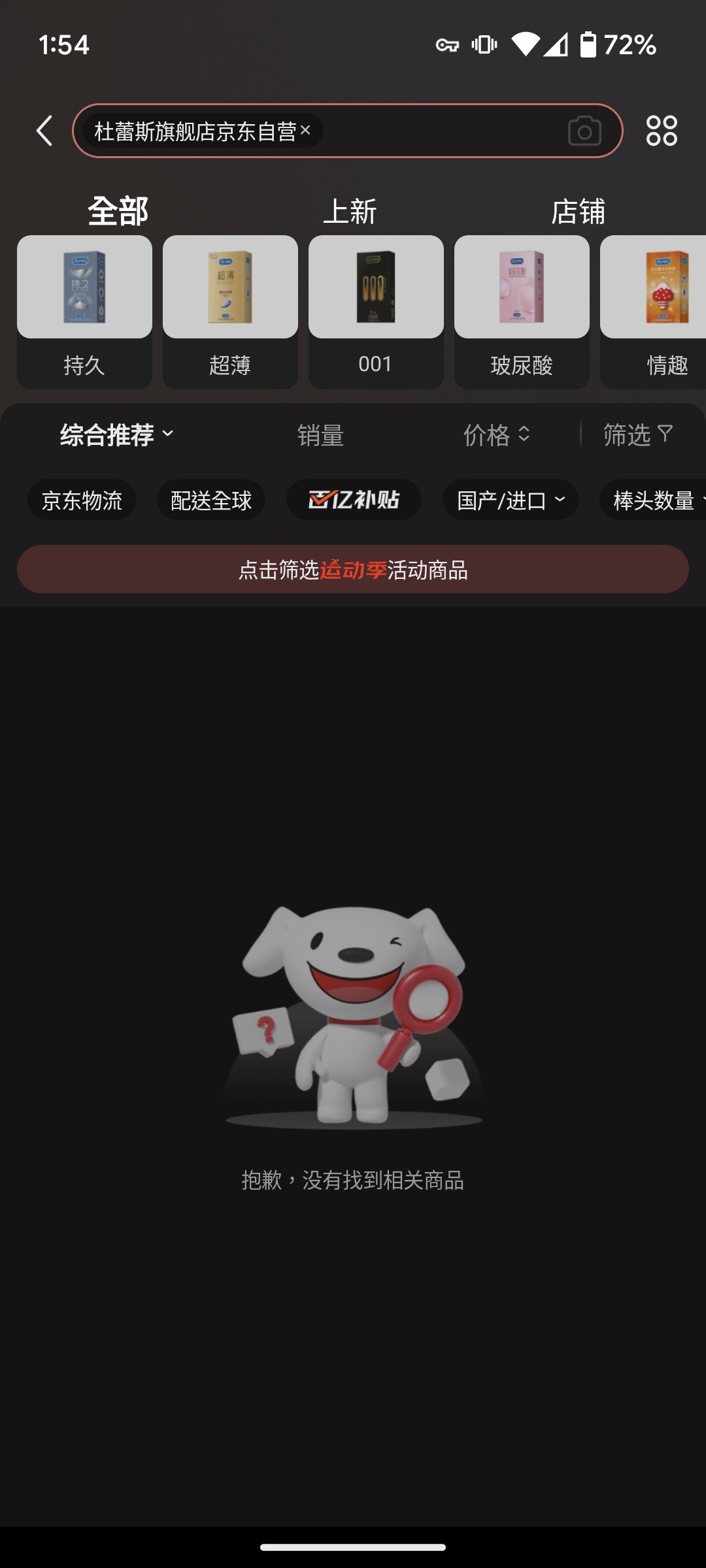Select the 全部 tab
This screenshot has height=1568, width=706.
click(118, 212)
